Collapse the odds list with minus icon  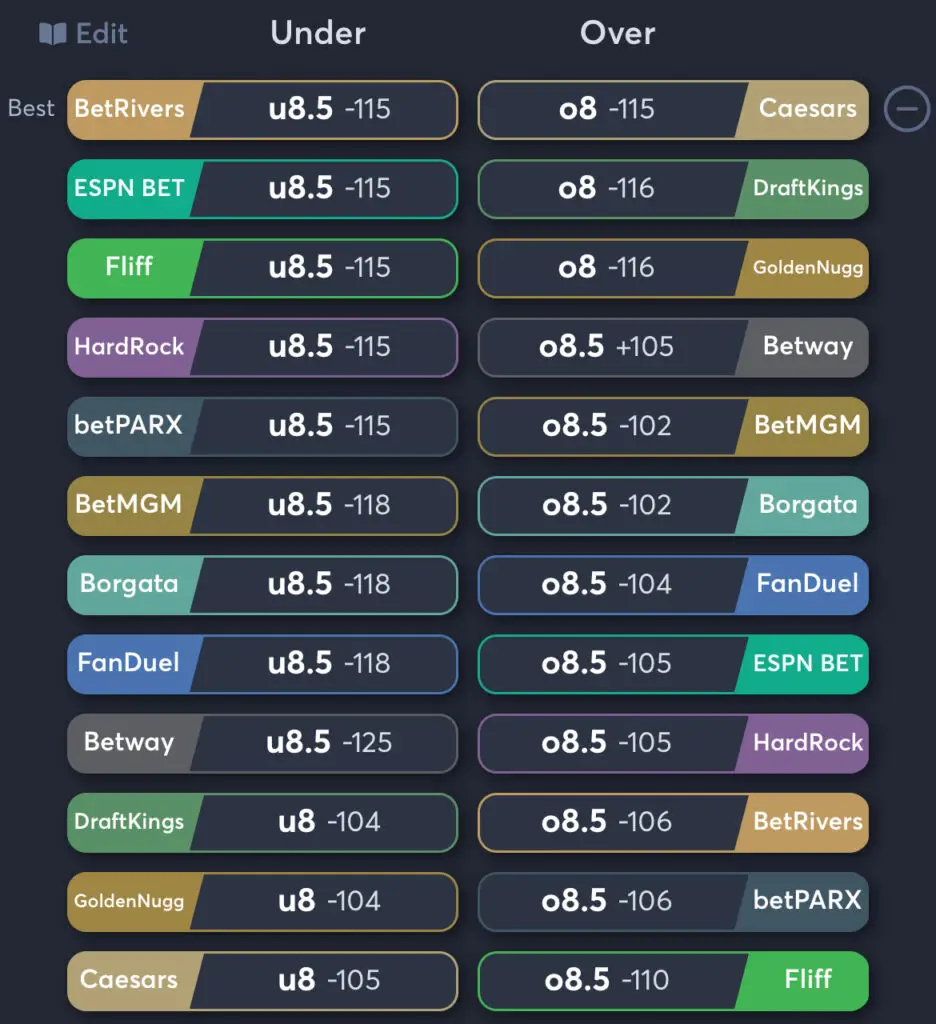pyautogui.click(x=907, y=109)
